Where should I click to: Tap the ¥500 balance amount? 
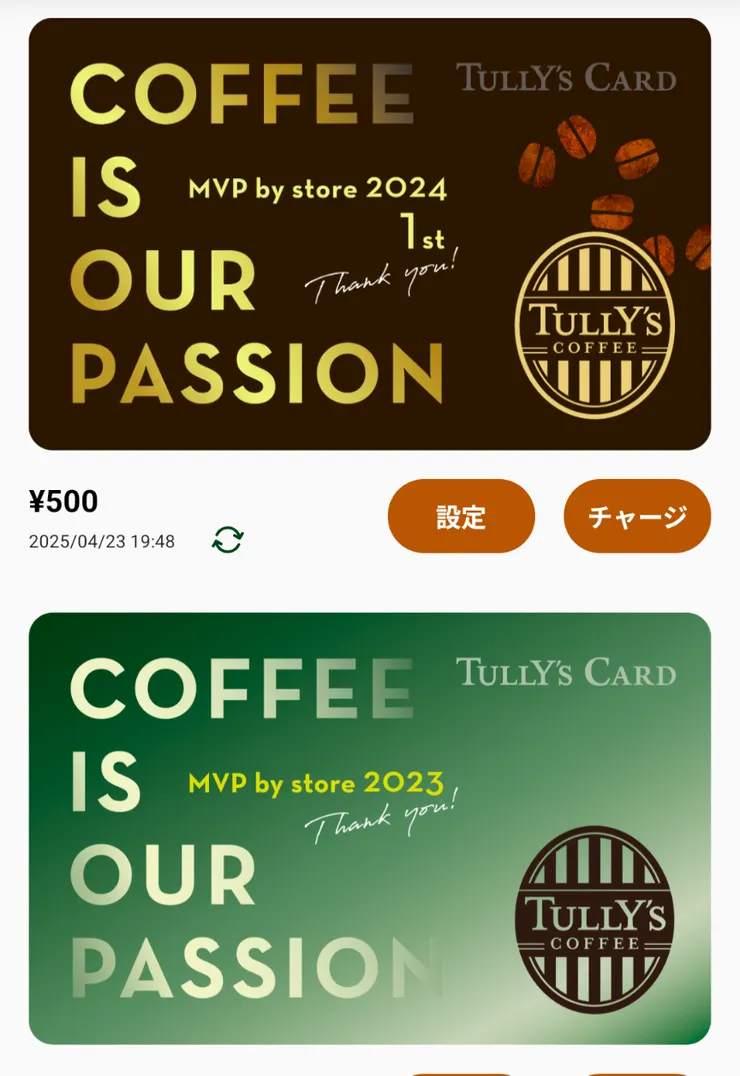(62, 502)
